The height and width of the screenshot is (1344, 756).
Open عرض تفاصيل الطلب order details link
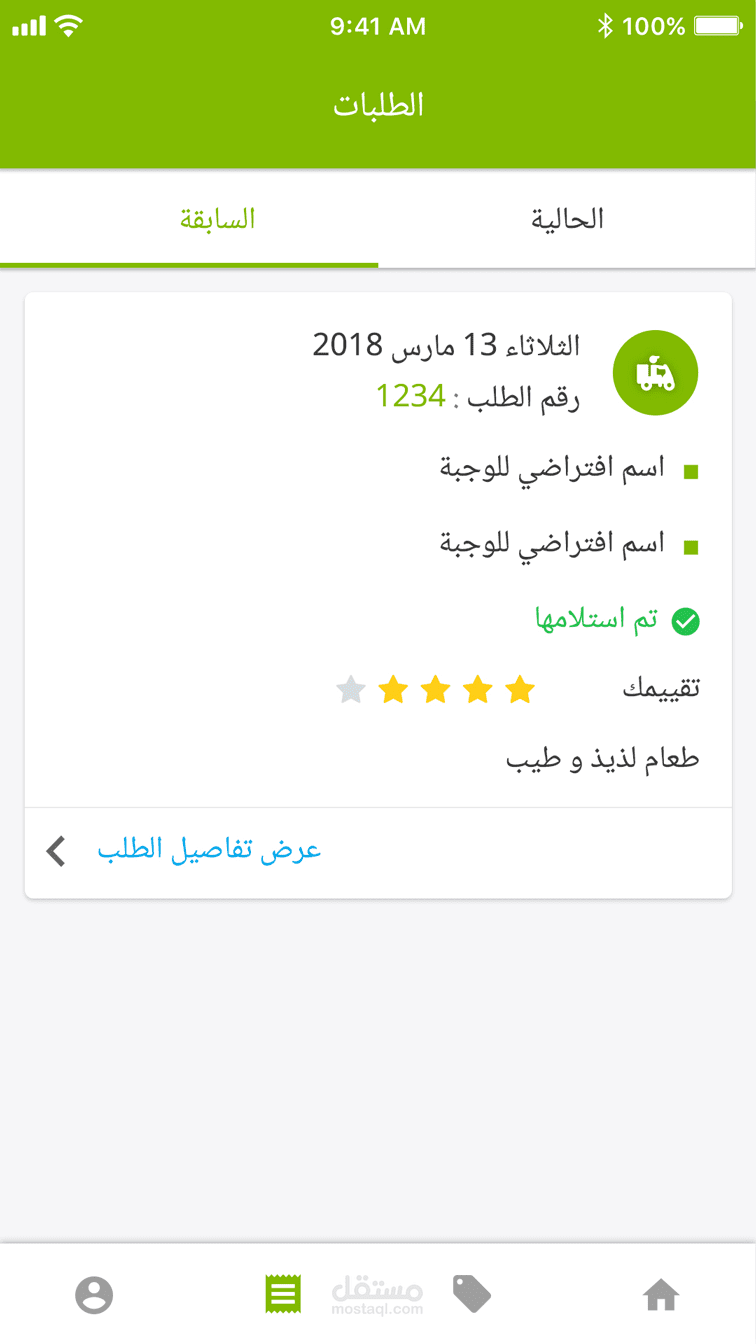(209, 851)
